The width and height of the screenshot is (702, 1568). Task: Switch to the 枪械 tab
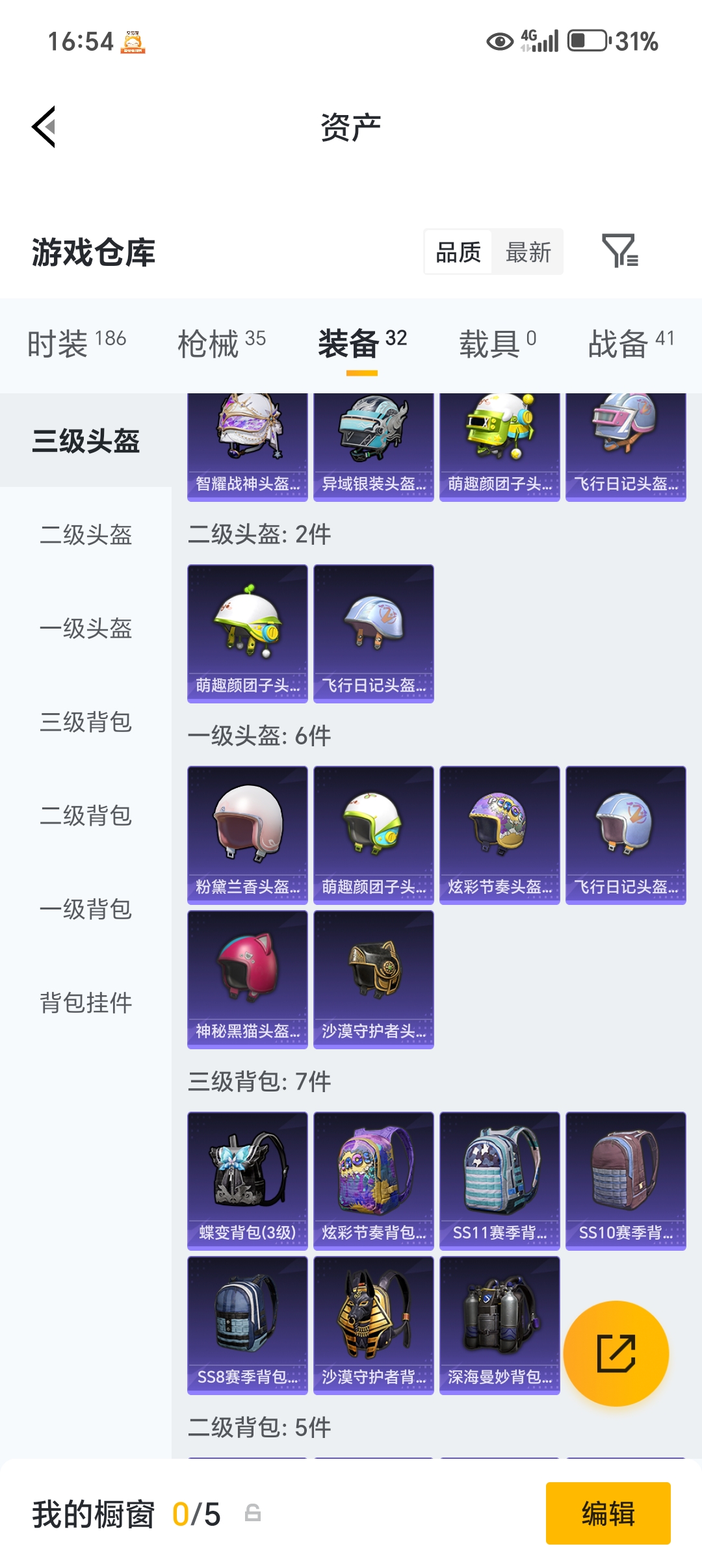[222, 343]
